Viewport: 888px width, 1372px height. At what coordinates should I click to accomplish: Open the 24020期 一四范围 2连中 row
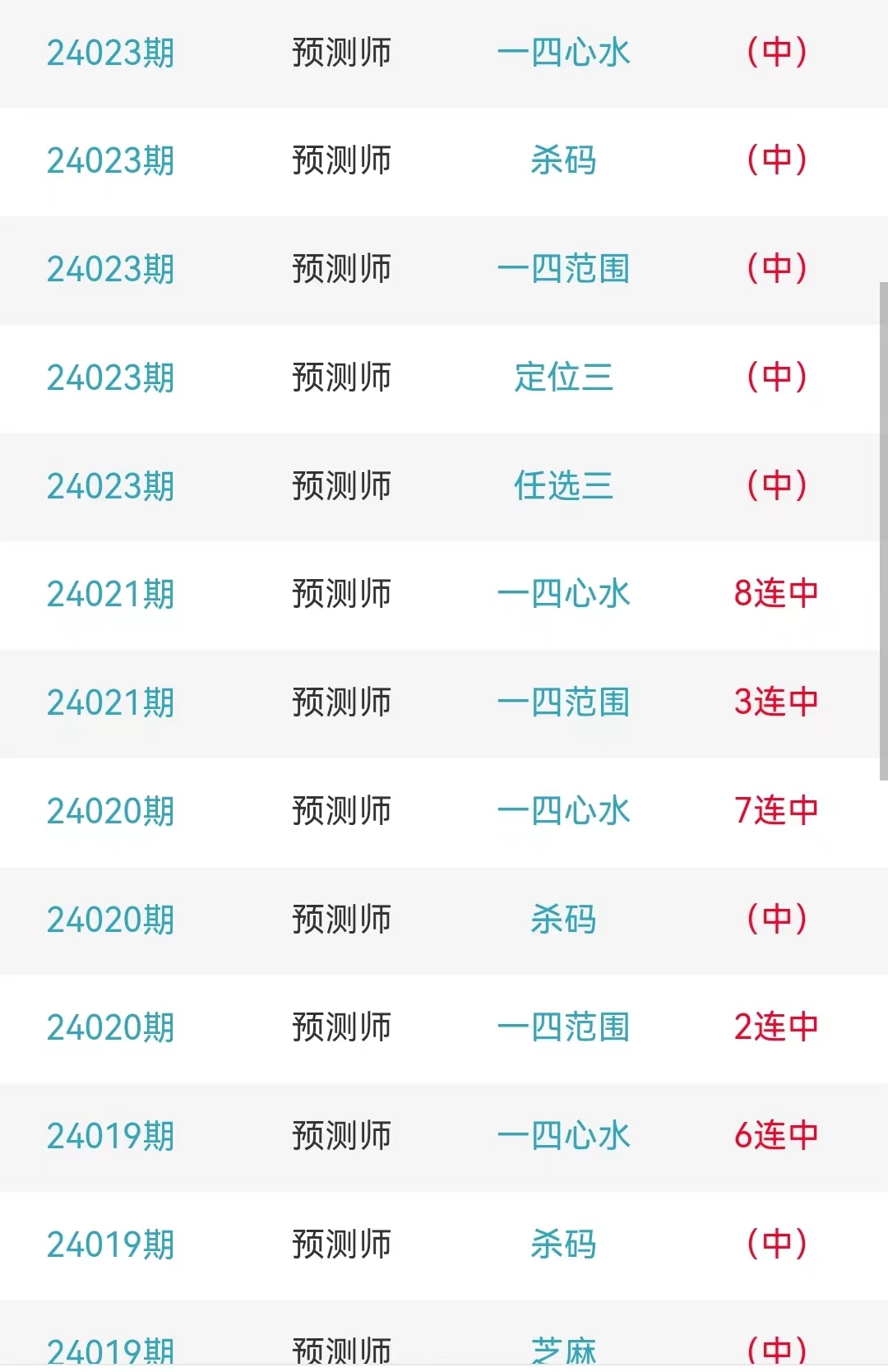563,1027
